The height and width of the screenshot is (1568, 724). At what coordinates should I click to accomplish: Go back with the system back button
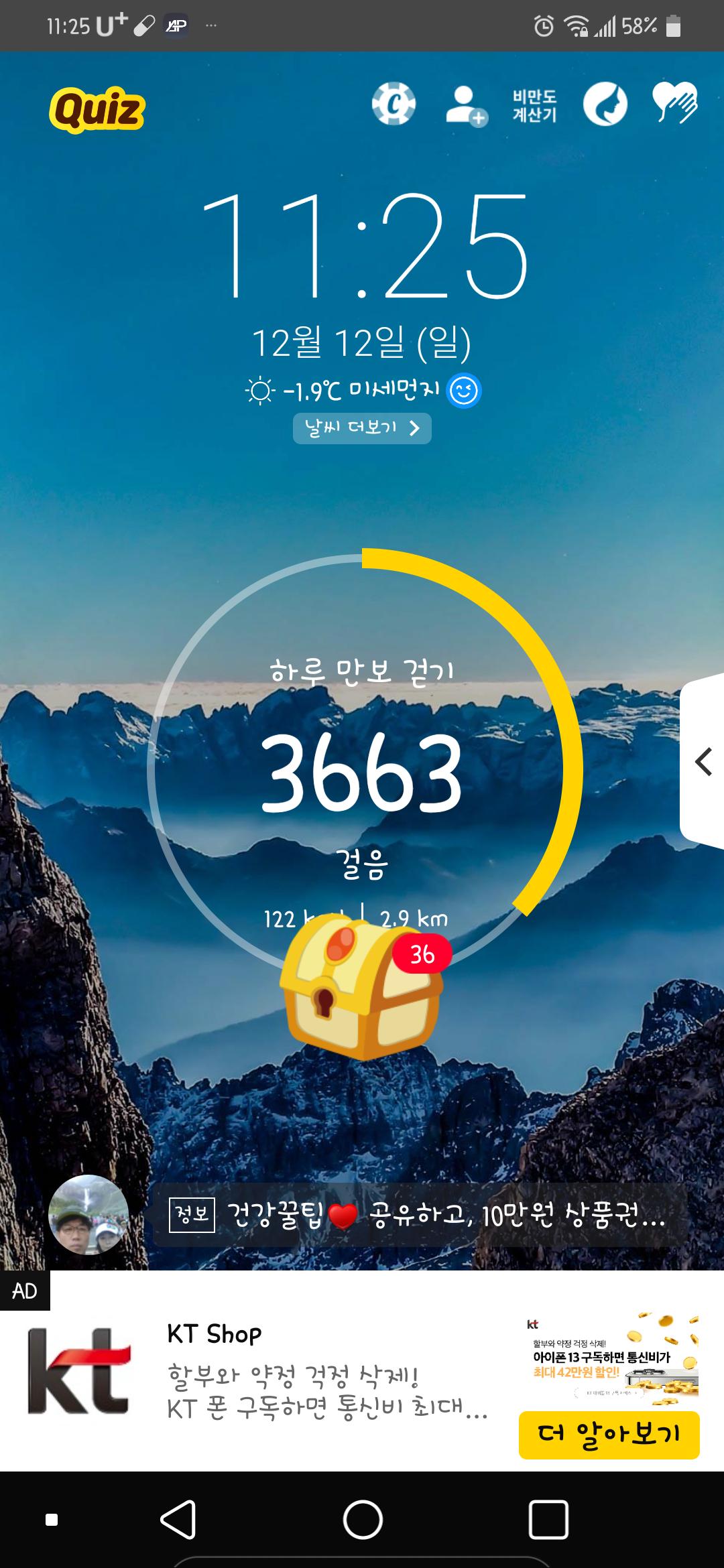pos(178,1518)
